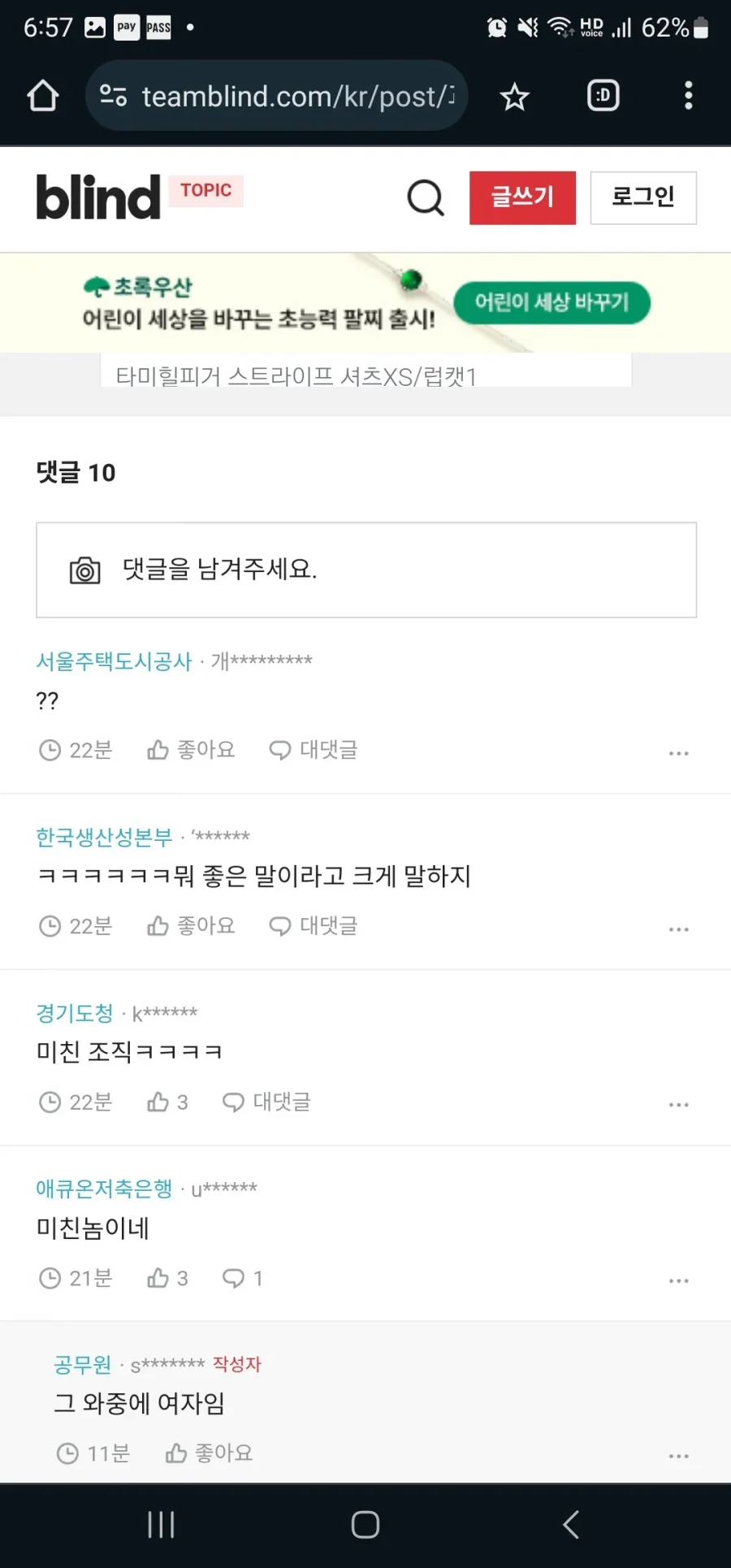Open more options on 서울주택도시공사's comment
Screen dimensions: 731x1568
click(x=679, y=753)
